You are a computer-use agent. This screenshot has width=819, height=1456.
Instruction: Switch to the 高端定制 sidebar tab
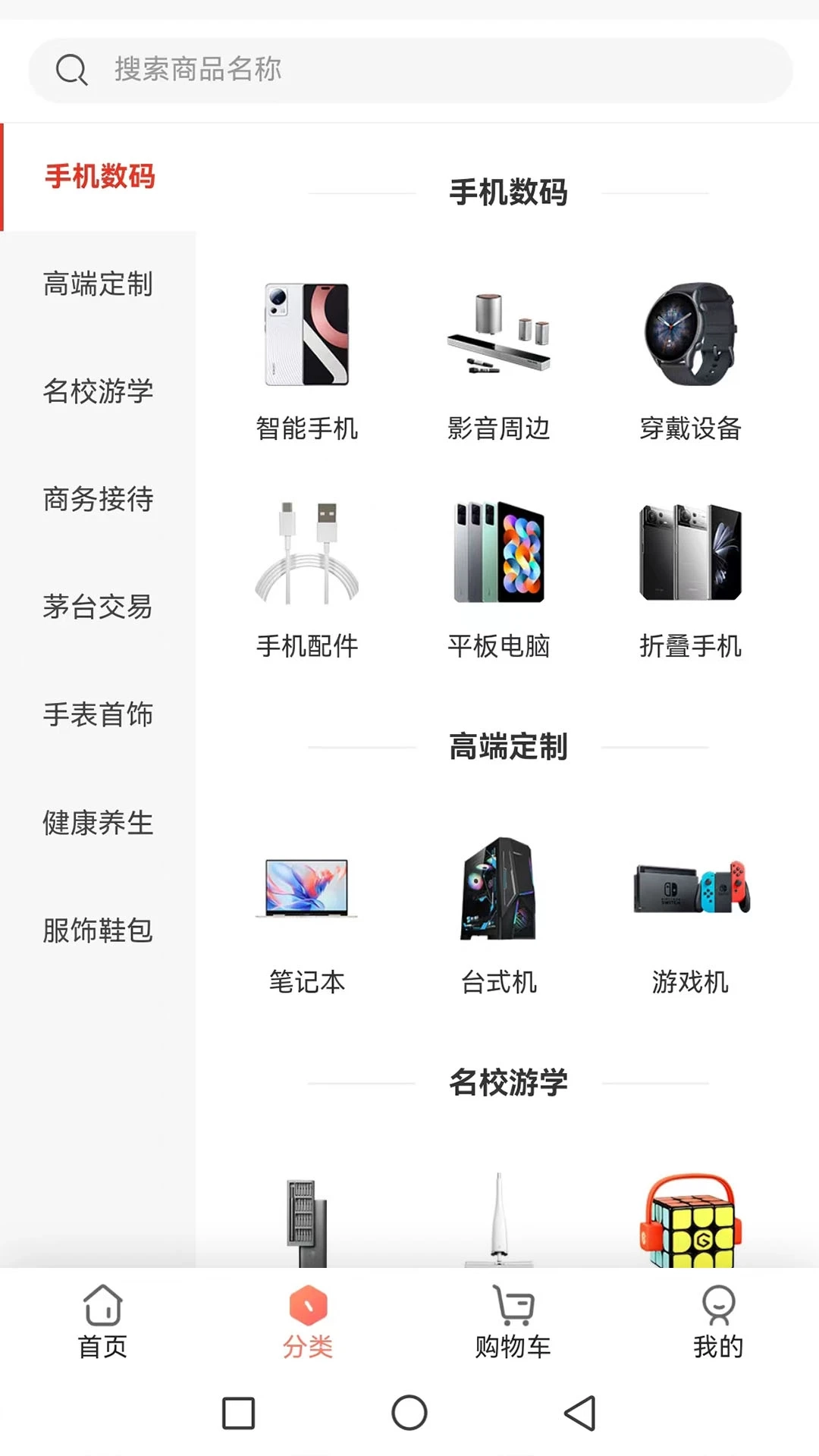[99, 286]
